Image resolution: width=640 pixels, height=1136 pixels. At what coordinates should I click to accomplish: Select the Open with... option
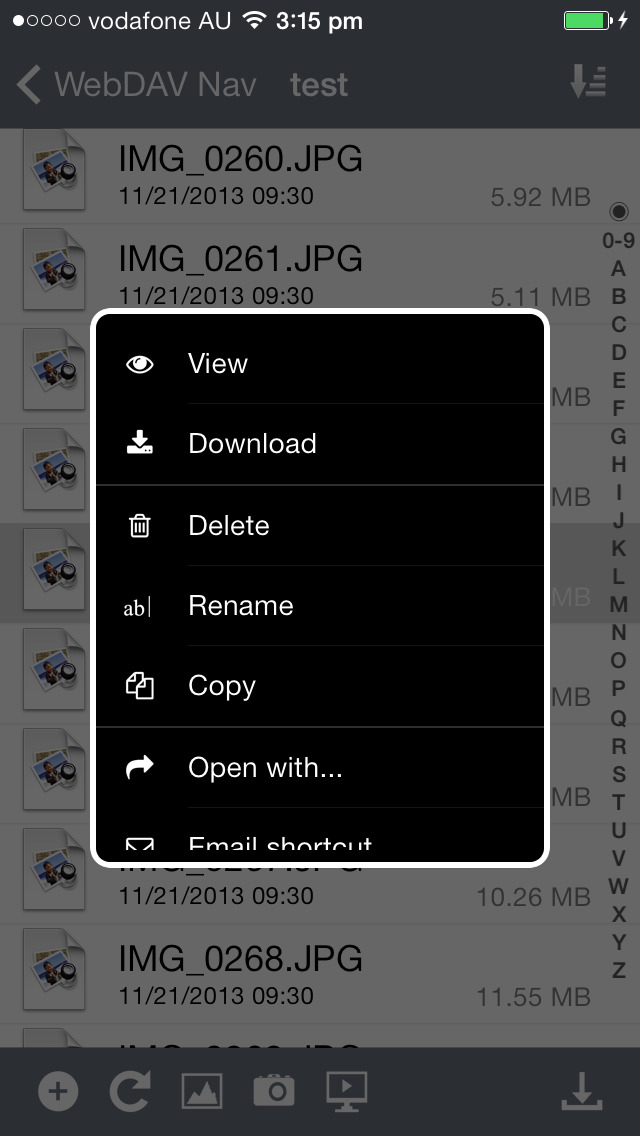[x=320, y=768]
